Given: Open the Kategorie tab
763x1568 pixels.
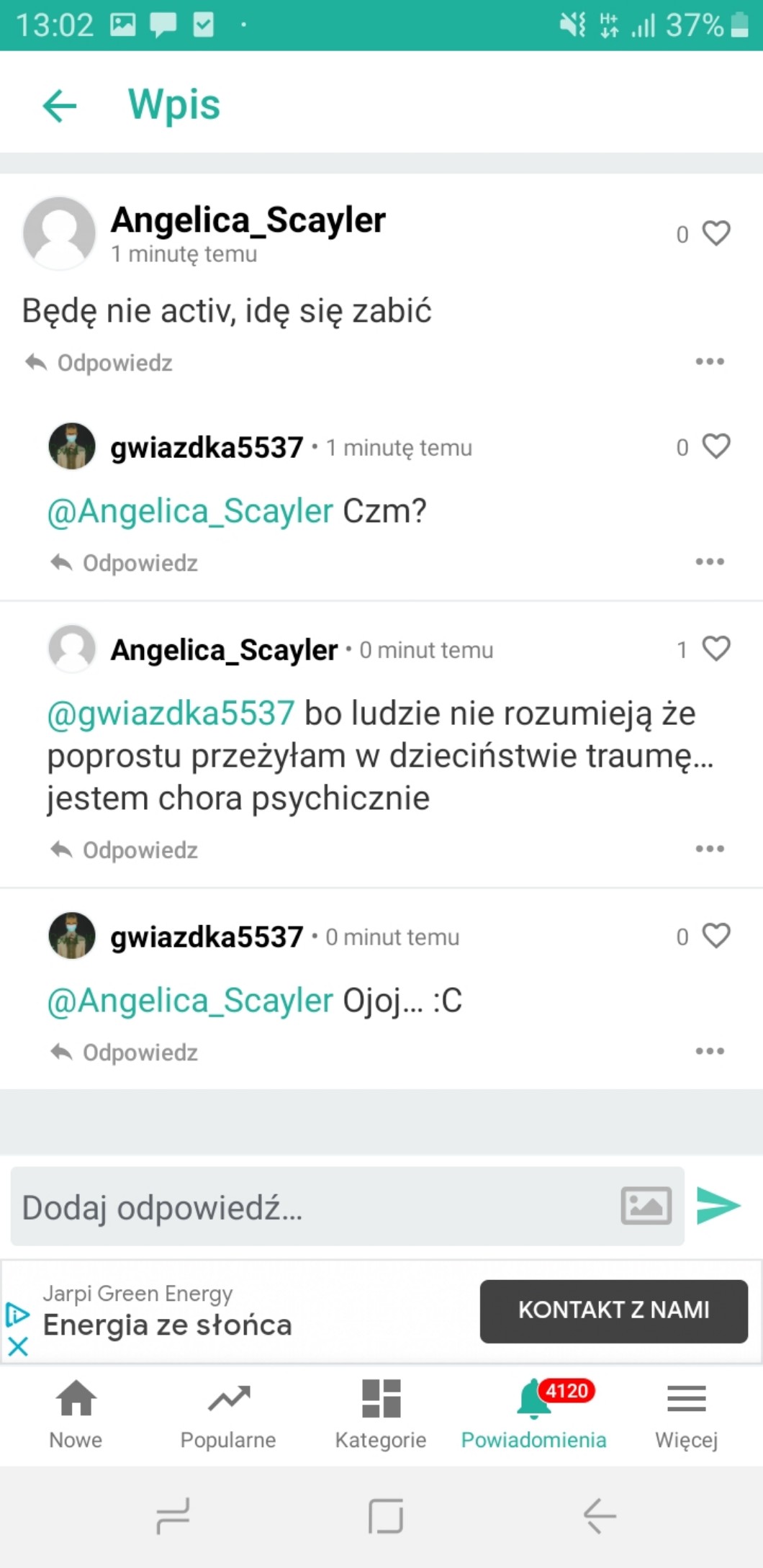Looking at the screenshot, I should (x=381, y=1414).
